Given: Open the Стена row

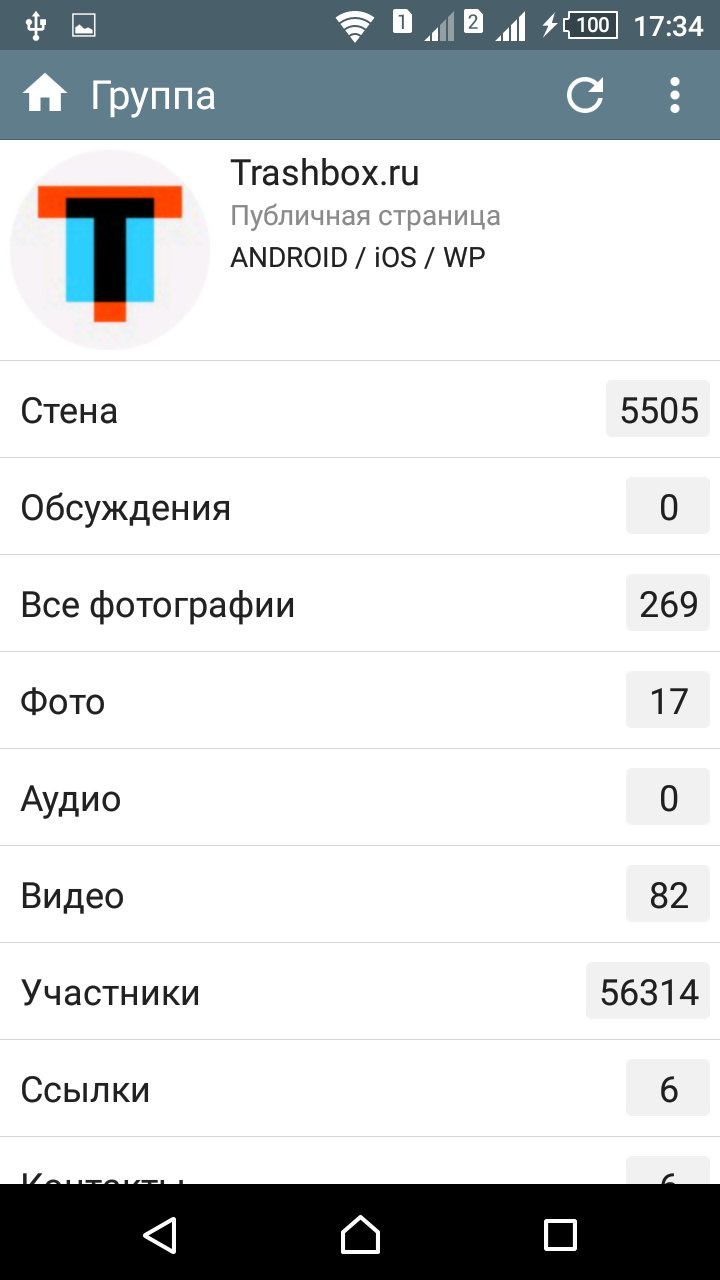Looking at the screenshot, I should (360, 410).
